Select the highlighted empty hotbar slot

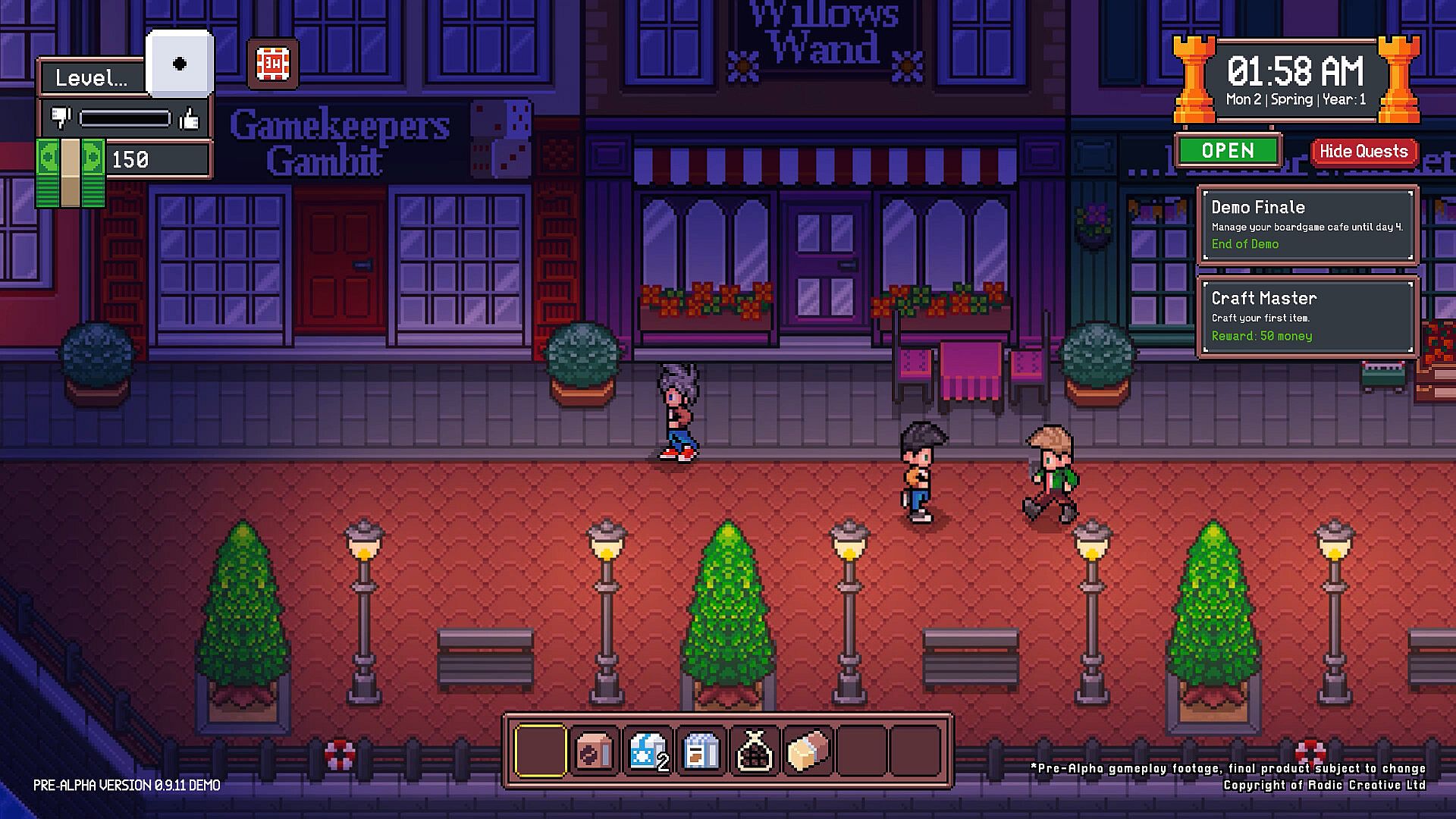click(541, 751)
